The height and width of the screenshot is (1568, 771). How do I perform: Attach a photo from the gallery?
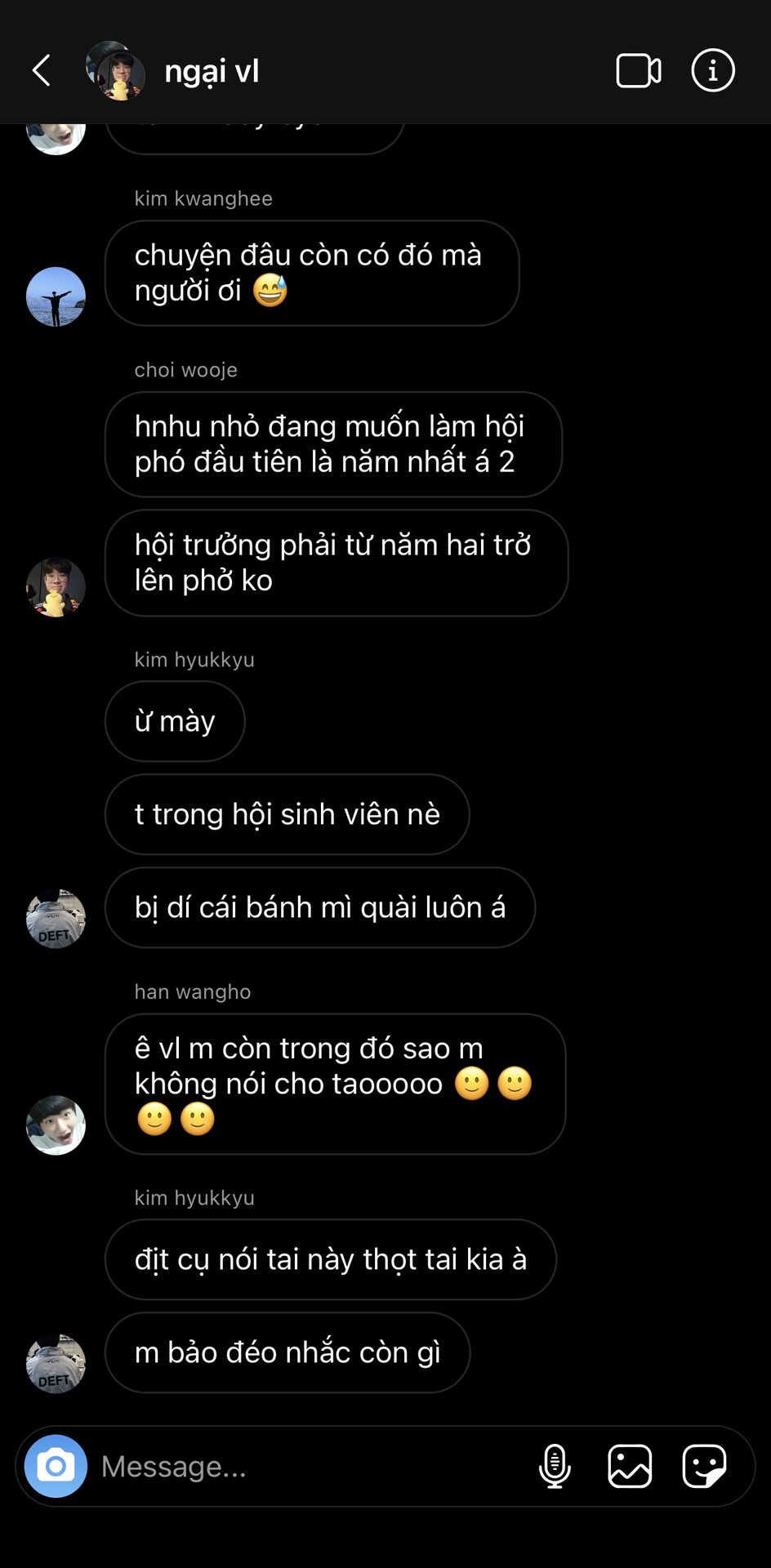630,1466
